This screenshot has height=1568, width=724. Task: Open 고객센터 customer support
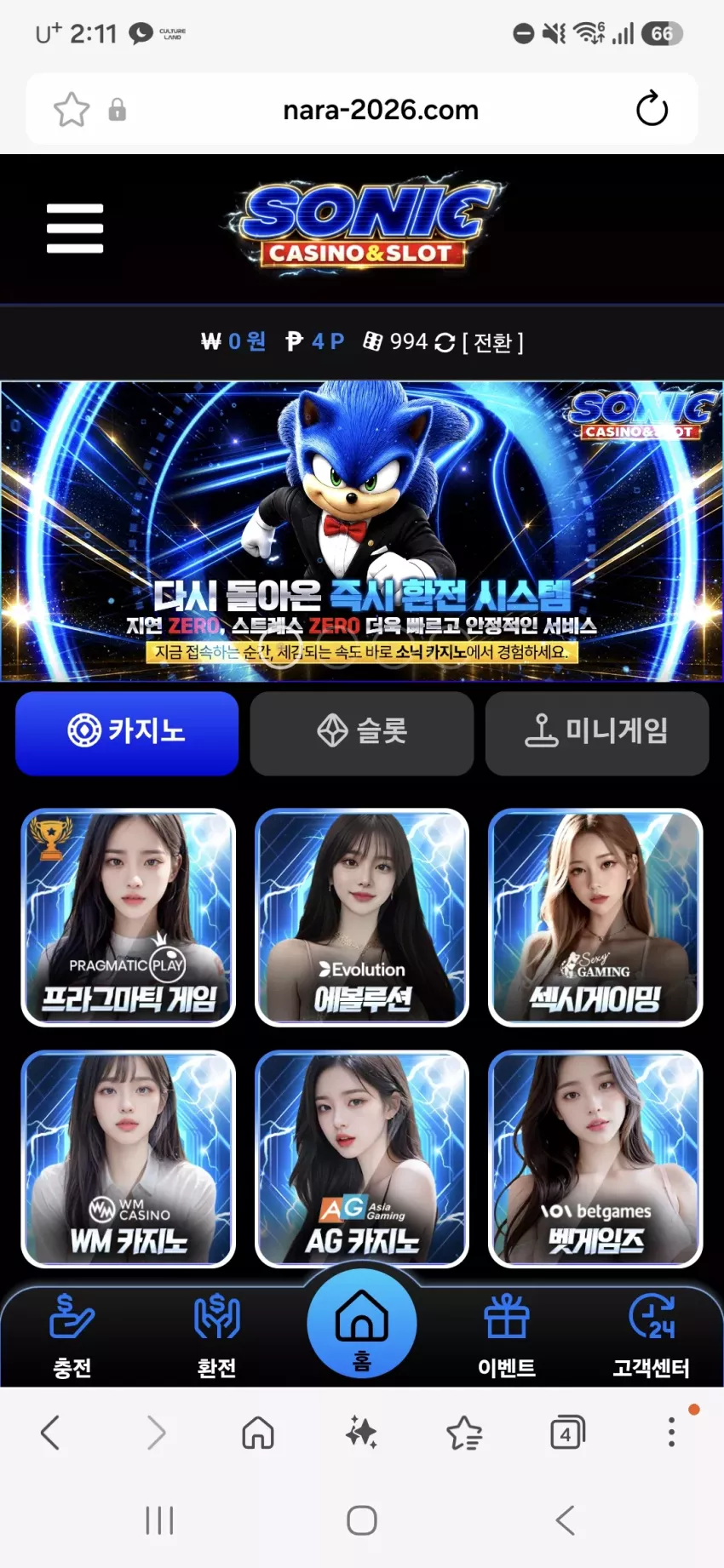coord(652,1336)
